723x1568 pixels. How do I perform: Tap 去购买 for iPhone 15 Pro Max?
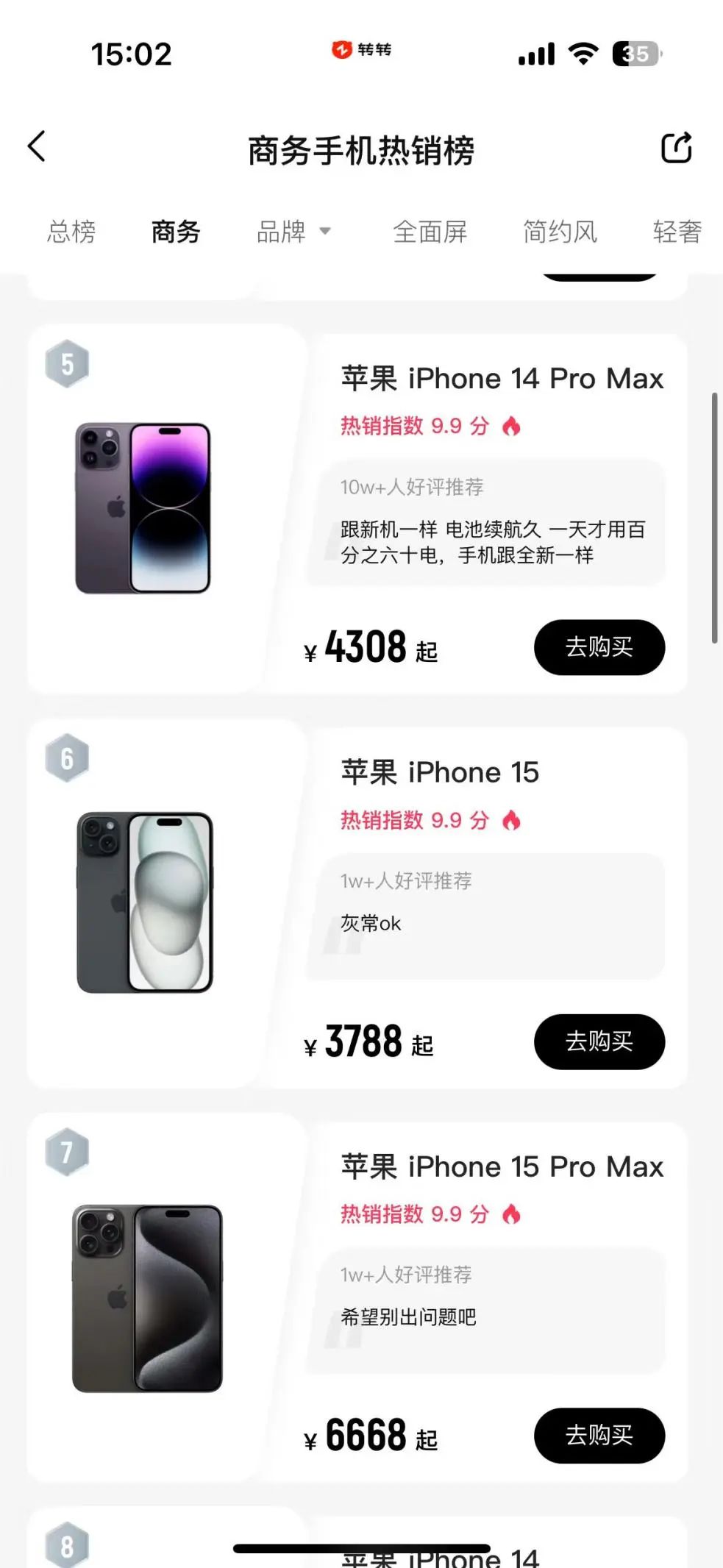point(599,1436)
